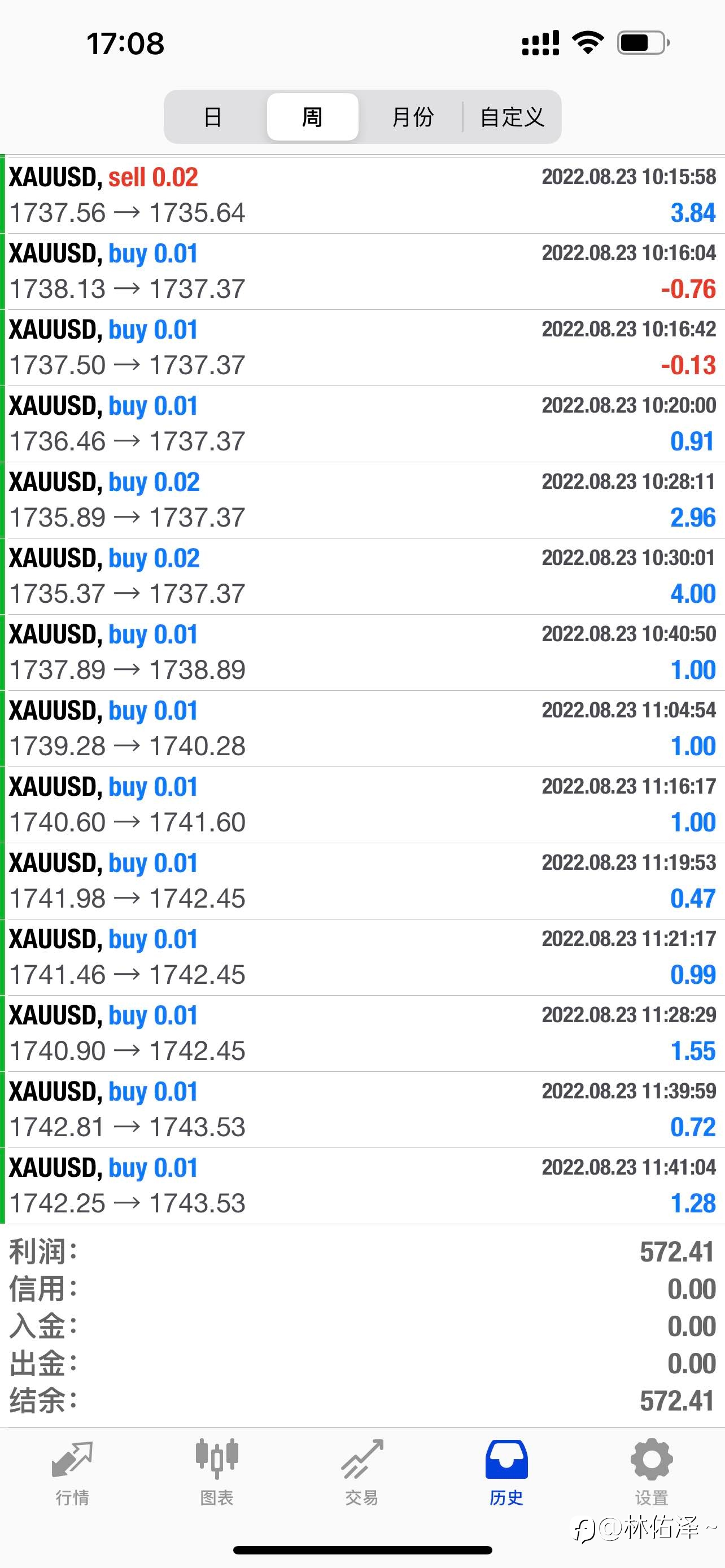Viewport: 725px width, 1568px height.
Task: Select the 周 period filter
Action: point(312,117)
